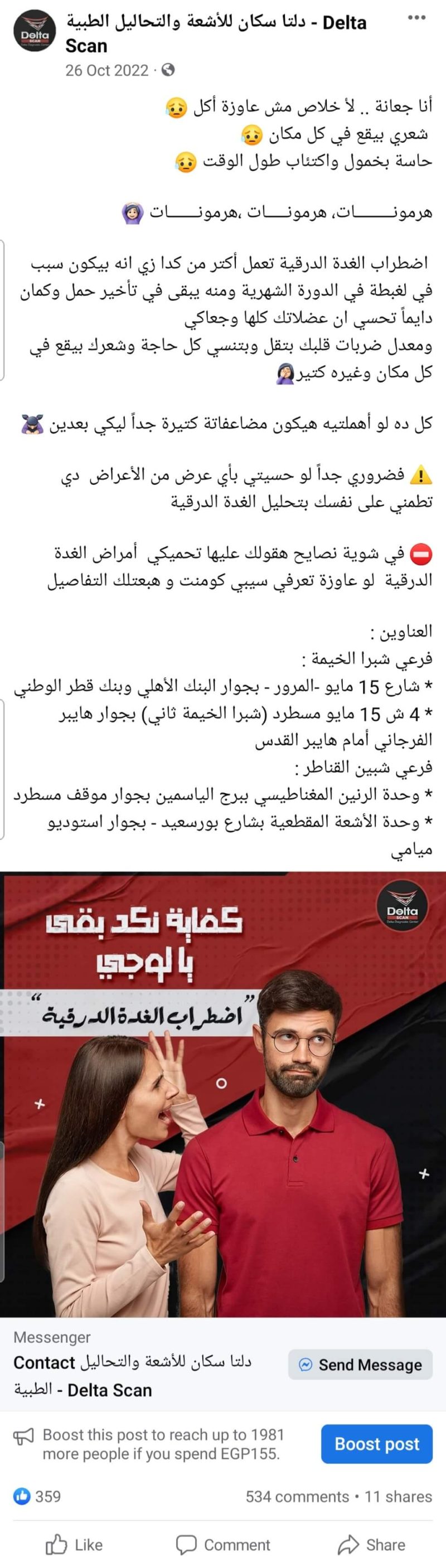Open the post's three-dot overflow menu
Screen dimensions: 446x1568
416,17
